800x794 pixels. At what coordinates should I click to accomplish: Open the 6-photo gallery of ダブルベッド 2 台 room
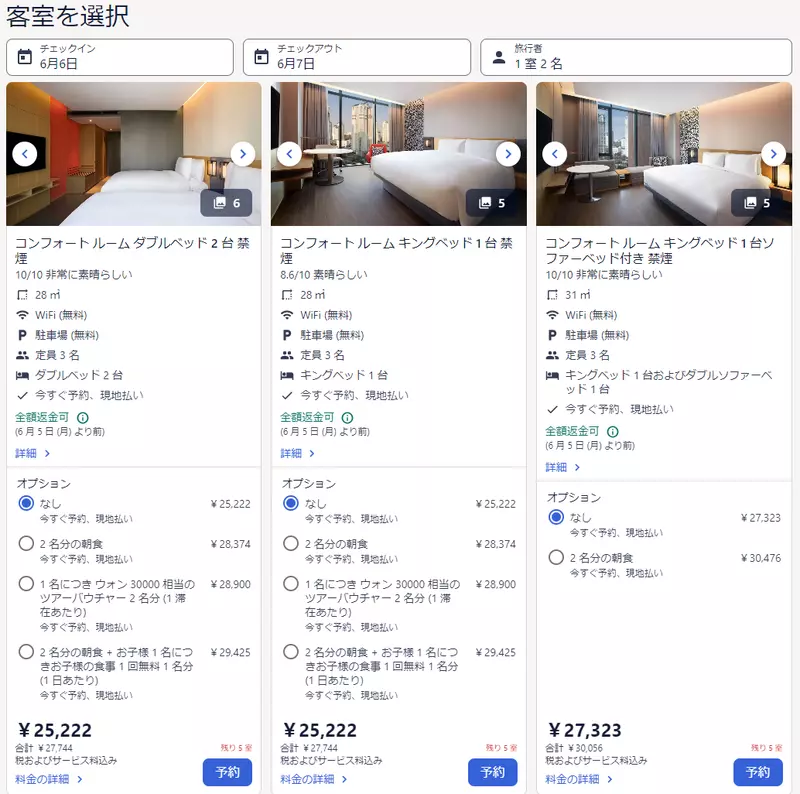click(x=227, y=203)
